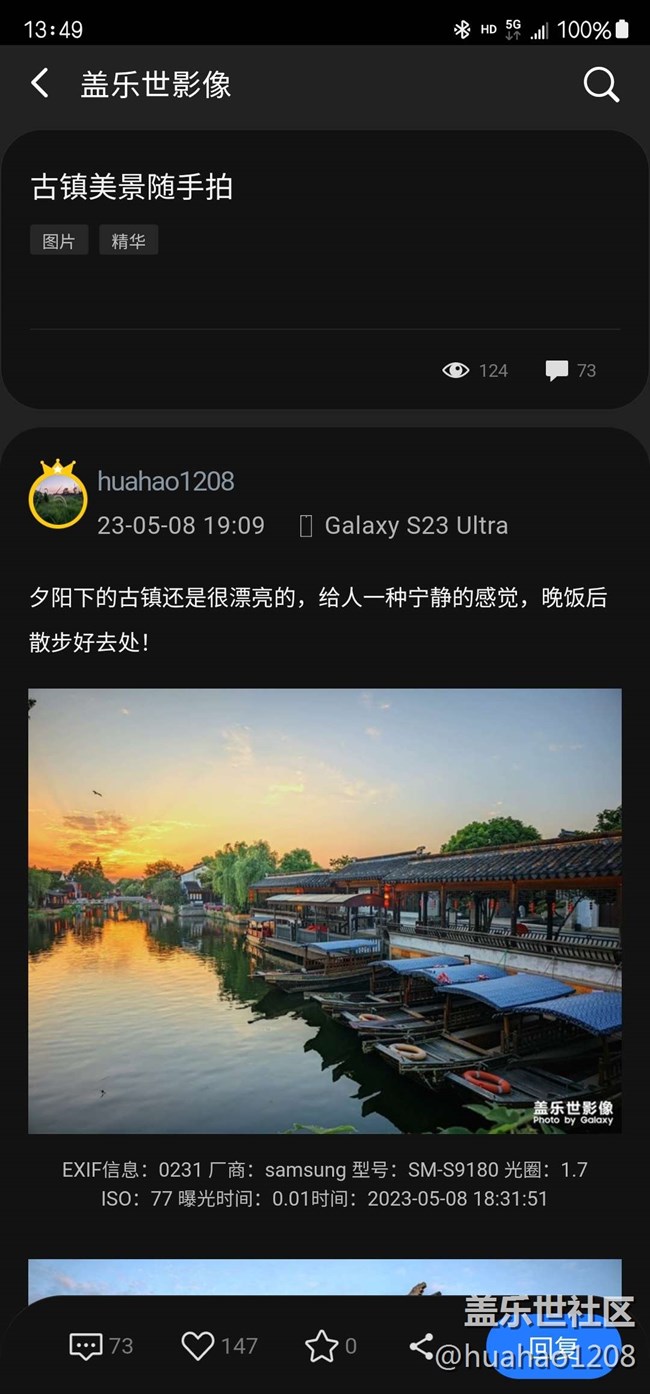Select the 精华 tag chip
650x1394 pixels.
(x=128, y=241)
